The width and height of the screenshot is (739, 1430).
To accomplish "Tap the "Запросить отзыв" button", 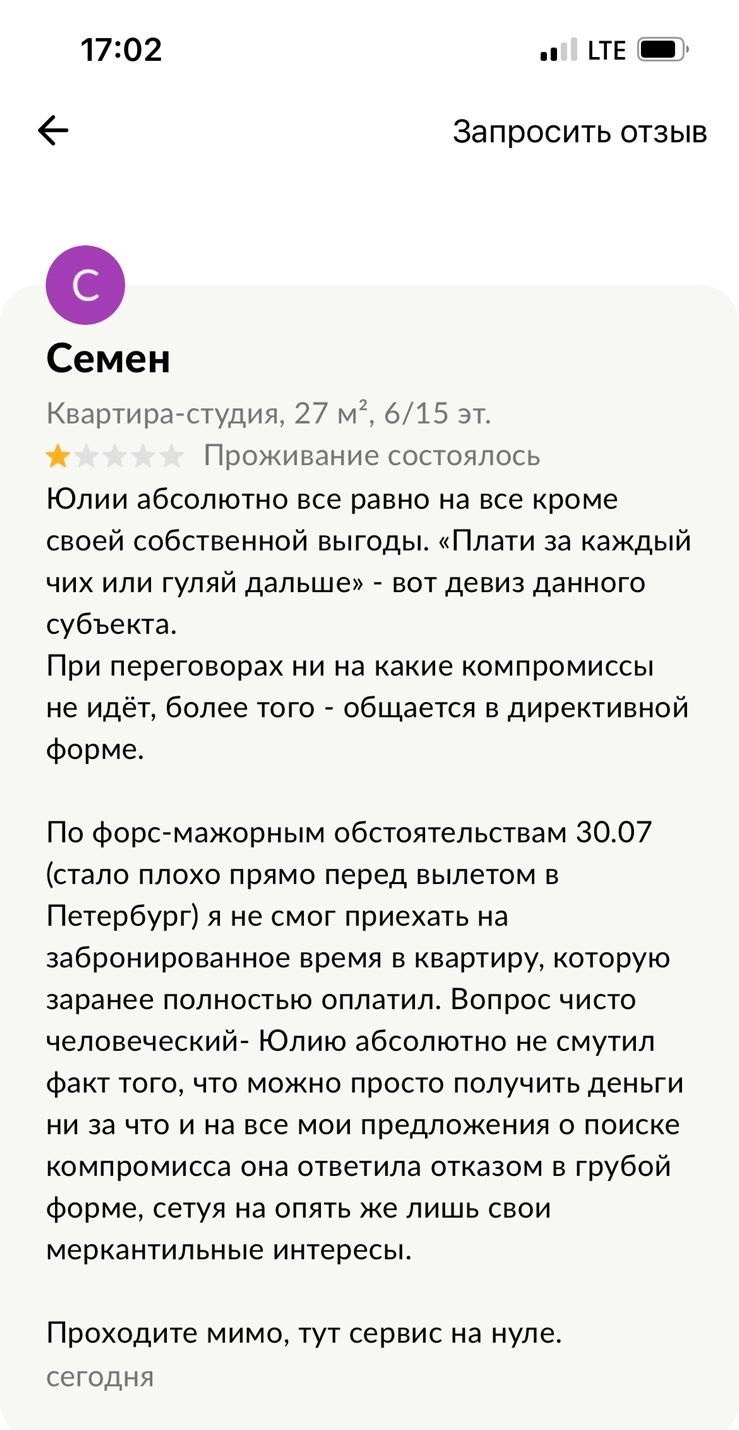I will pyautogui.click(x=579, y=132).
